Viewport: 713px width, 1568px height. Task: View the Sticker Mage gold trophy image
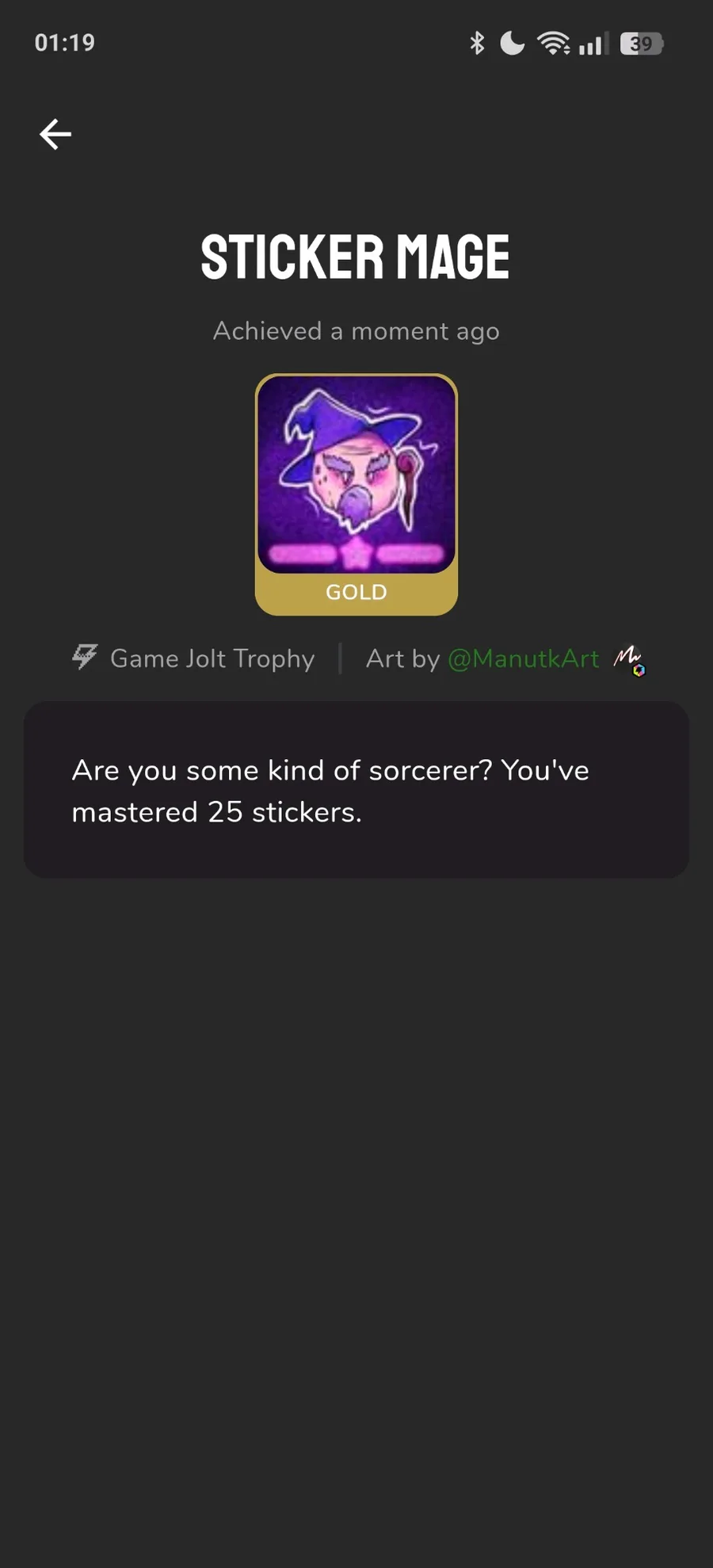356,475
